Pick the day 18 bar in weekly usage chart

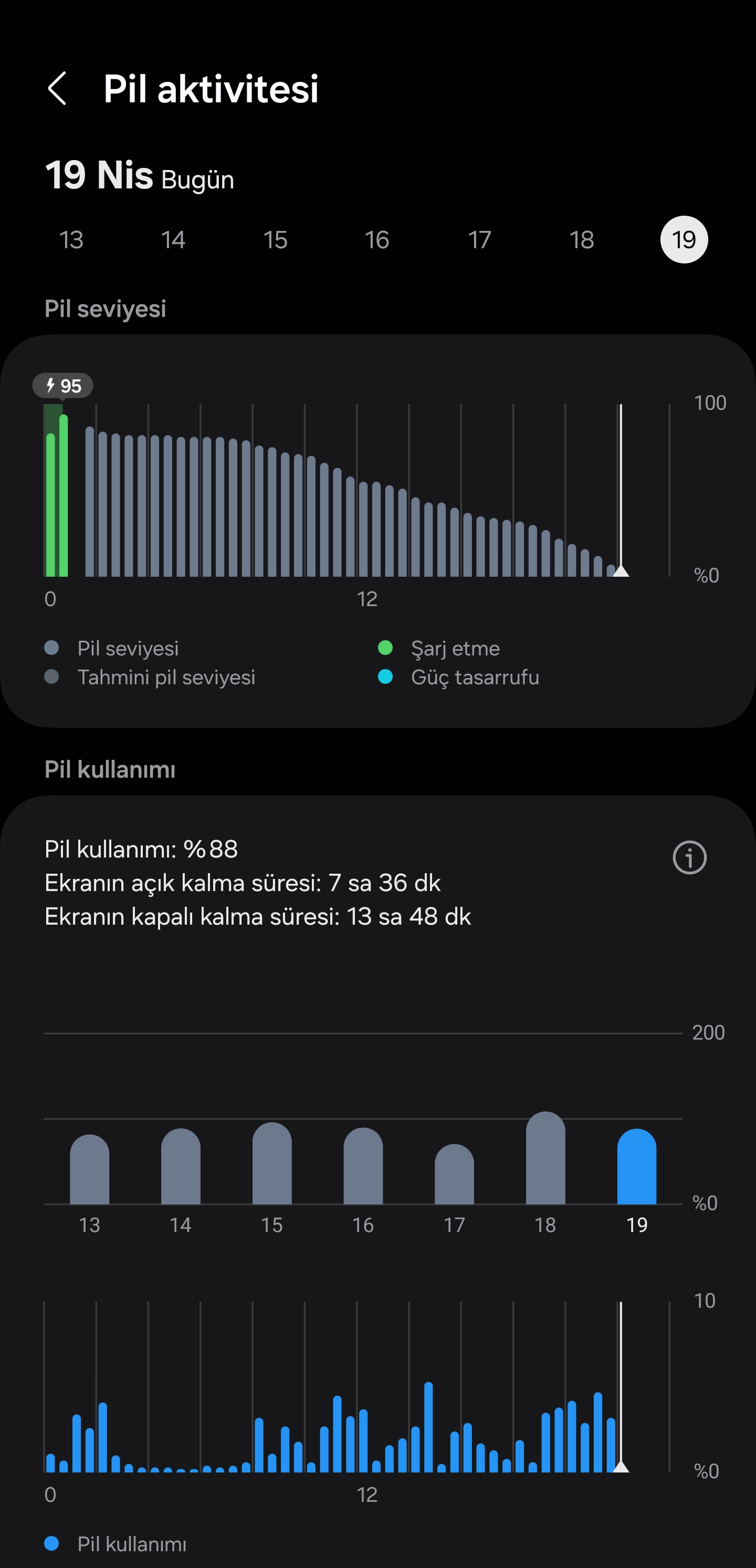[x=545, y=1159]
